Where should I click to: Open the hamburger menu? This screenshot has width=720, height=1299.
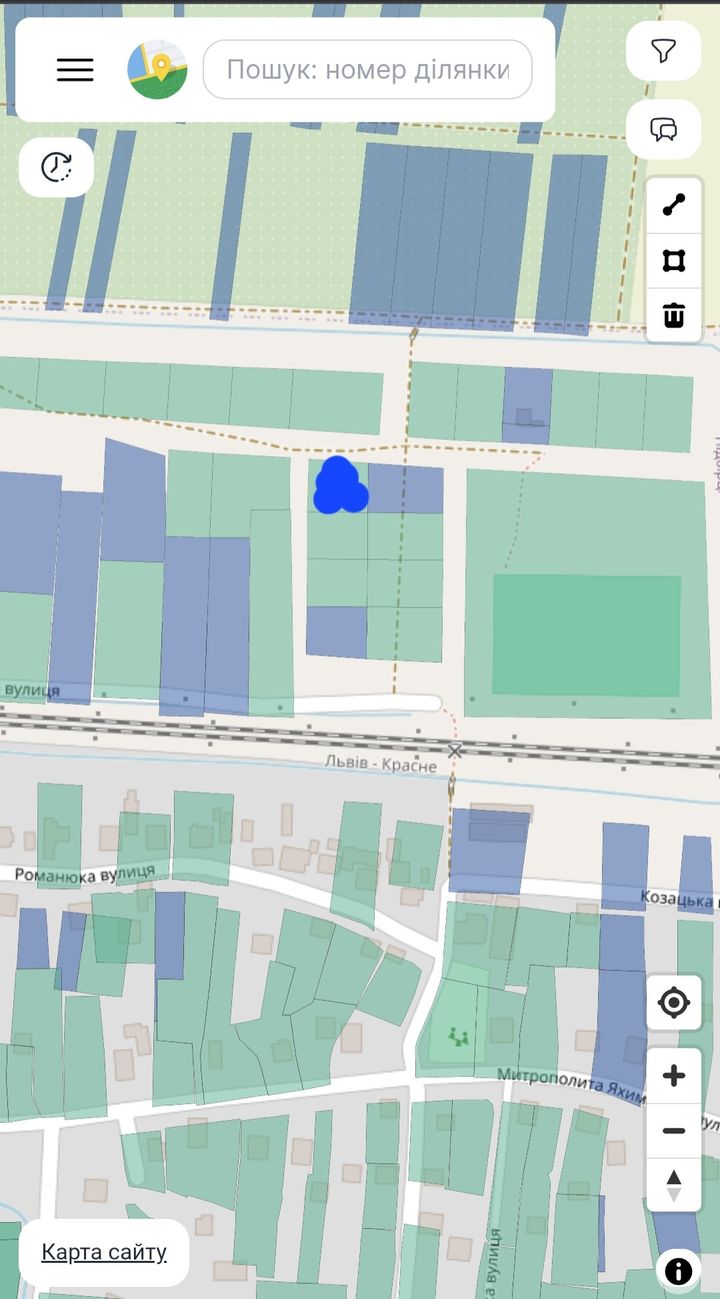75,69
